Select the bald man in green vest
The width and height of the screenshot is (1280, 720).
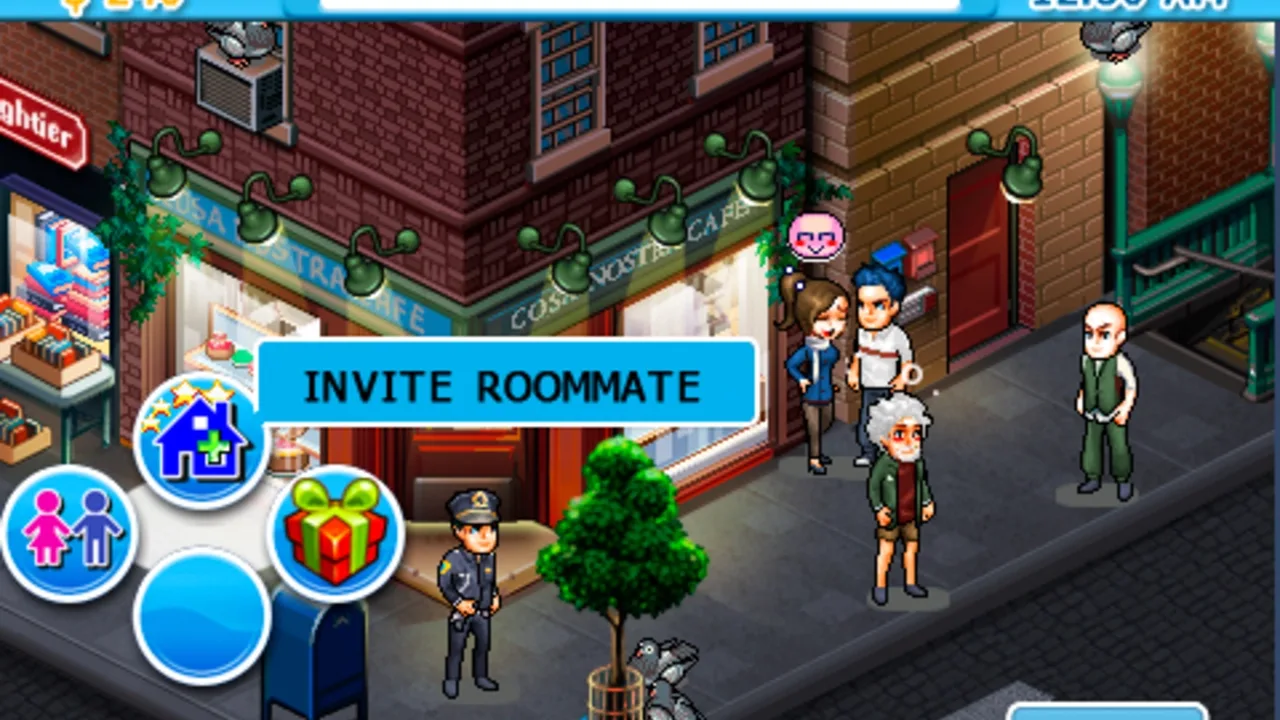point(1106,401)
